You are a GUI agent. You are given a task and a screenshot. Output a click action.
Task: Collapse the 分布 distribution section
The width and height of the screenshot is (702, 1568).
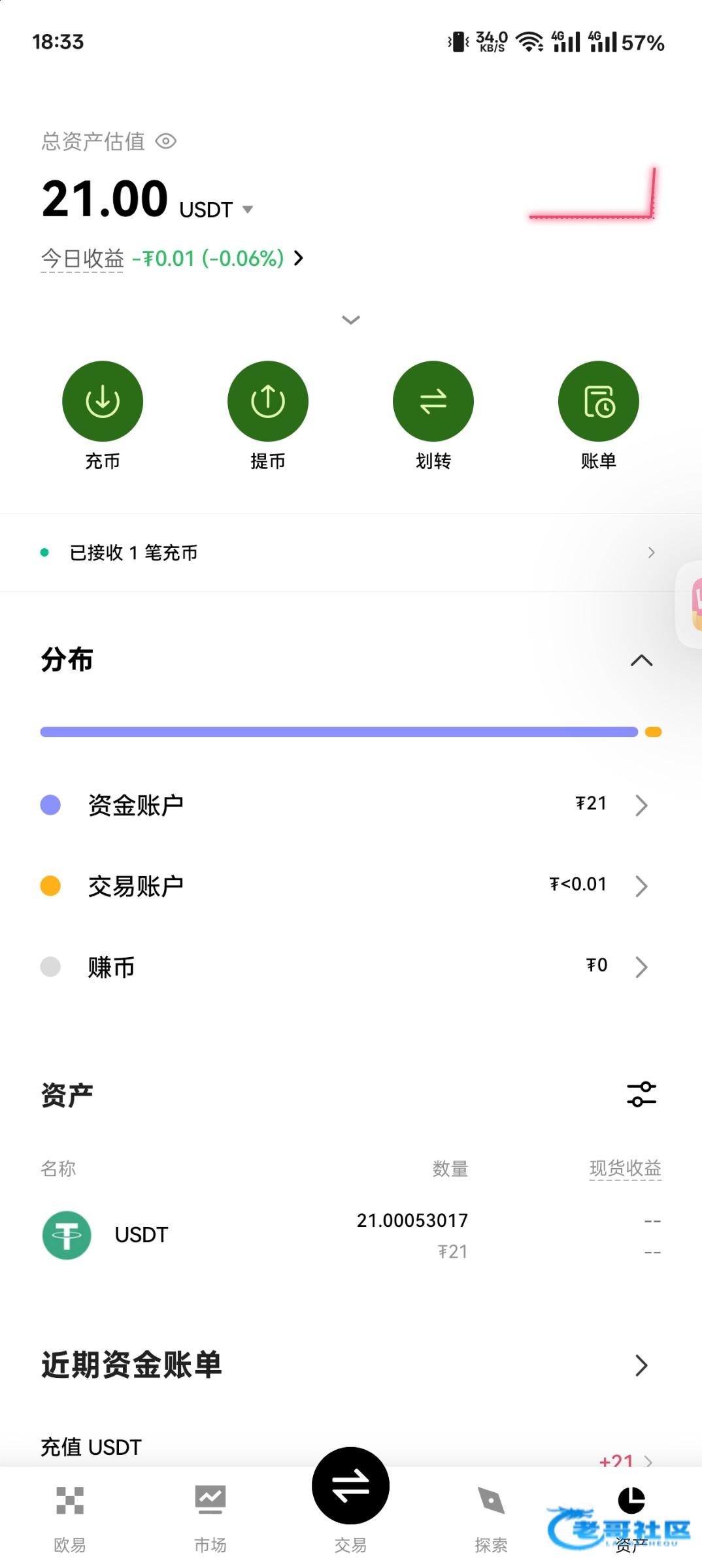(x=641, y=661)
